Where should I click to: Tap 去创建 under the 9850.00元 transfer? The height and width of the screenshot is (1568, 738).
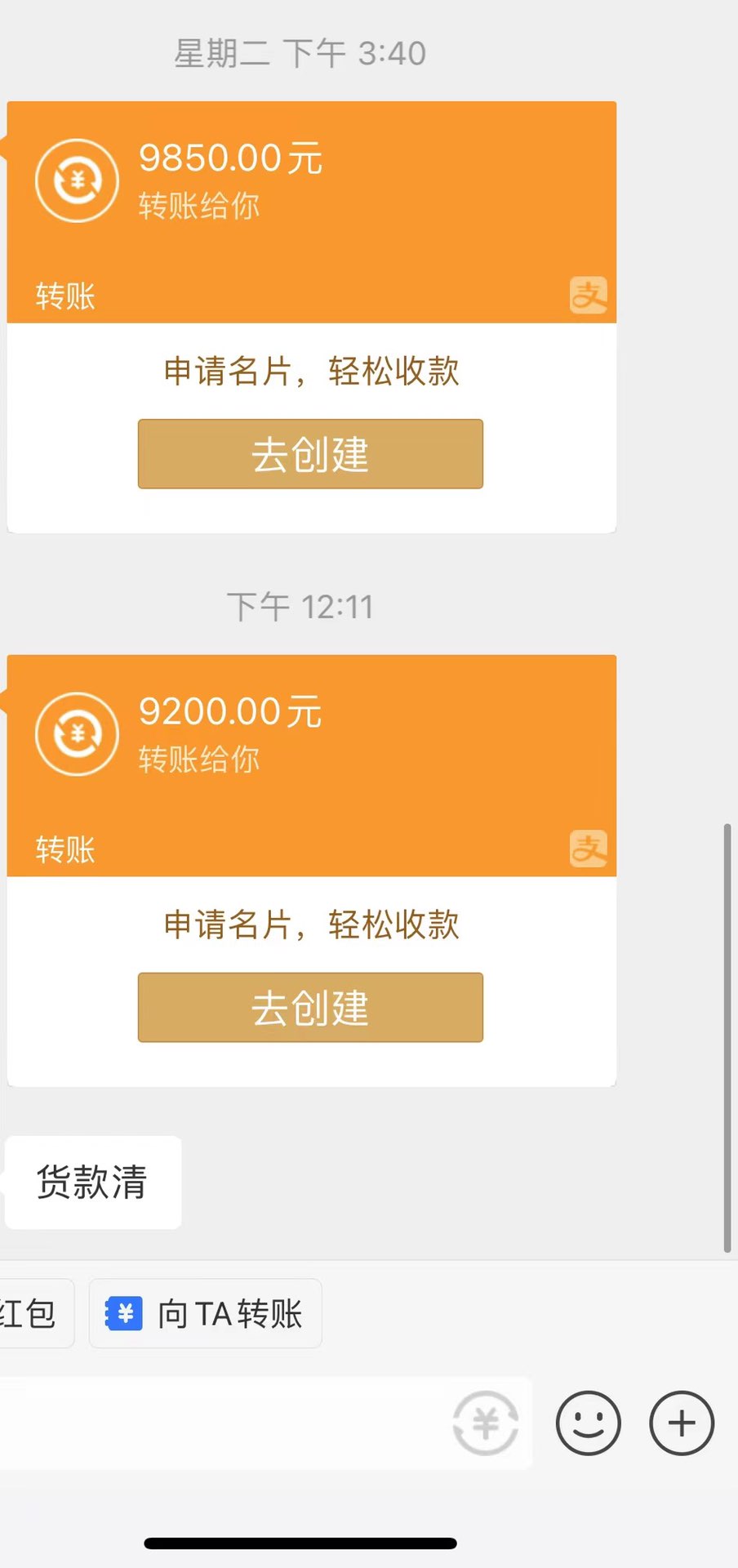click(310, 454)
